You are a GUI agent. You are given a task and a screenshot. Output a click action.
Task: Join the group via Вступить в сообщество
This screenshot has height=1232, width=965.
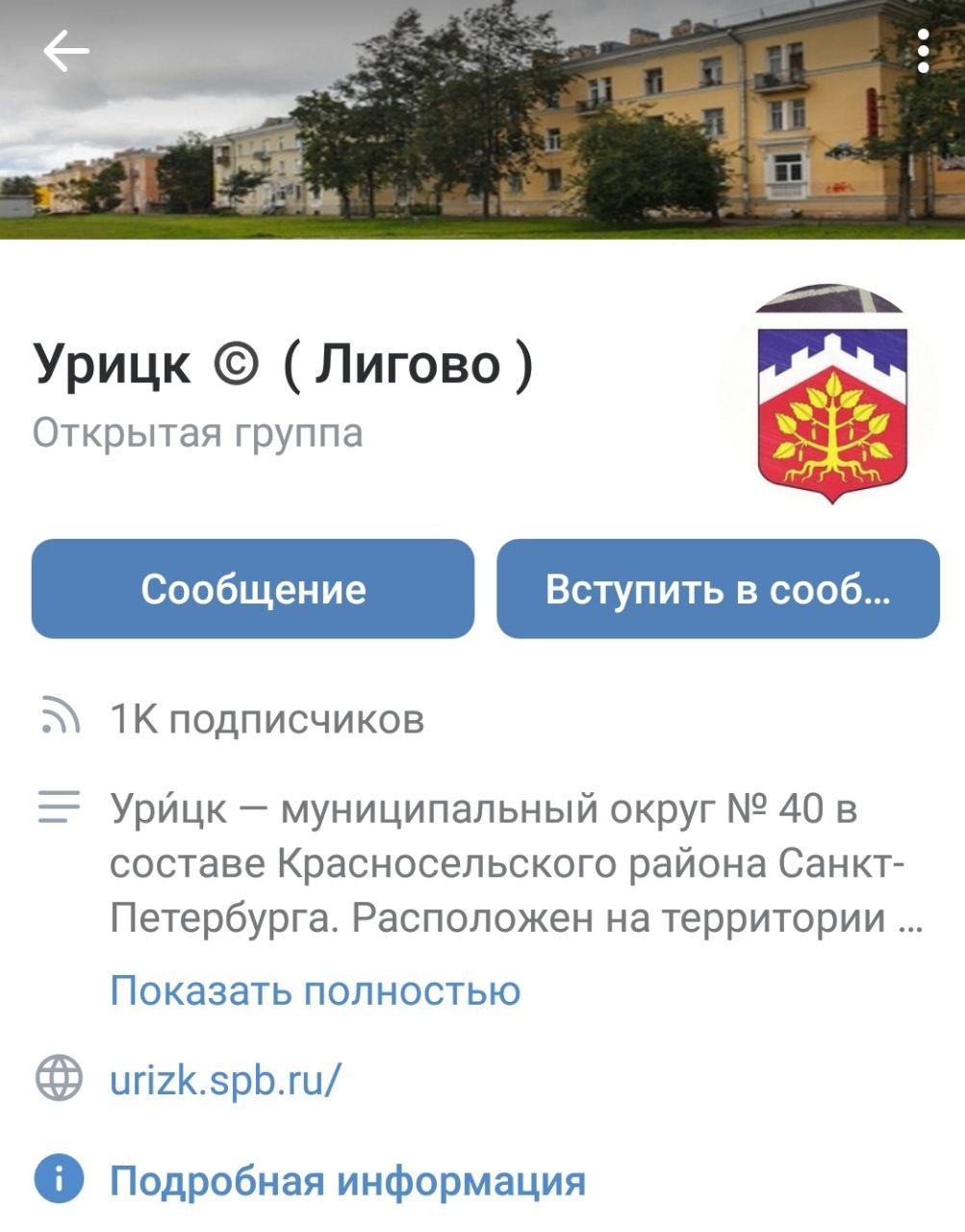point(718,589)
